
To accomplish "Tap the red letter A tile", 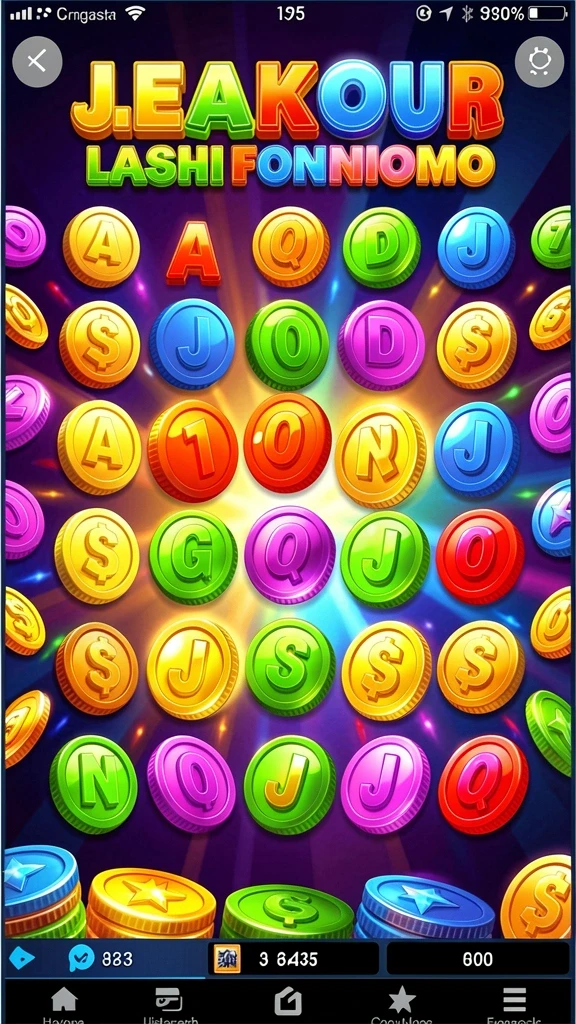I will point(193,253).
